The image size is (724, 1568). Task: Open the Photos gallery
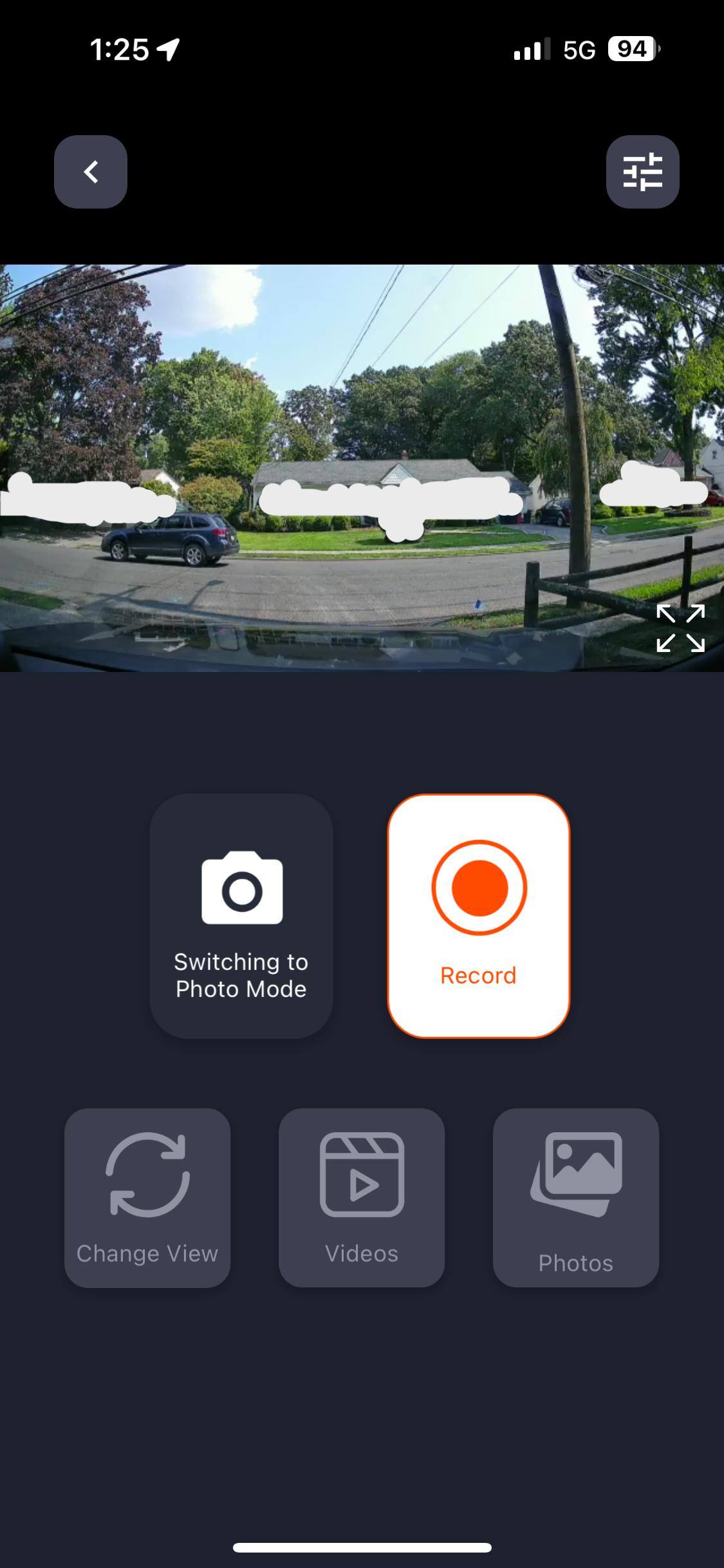pyautogui.click(x=576, y=1197)
